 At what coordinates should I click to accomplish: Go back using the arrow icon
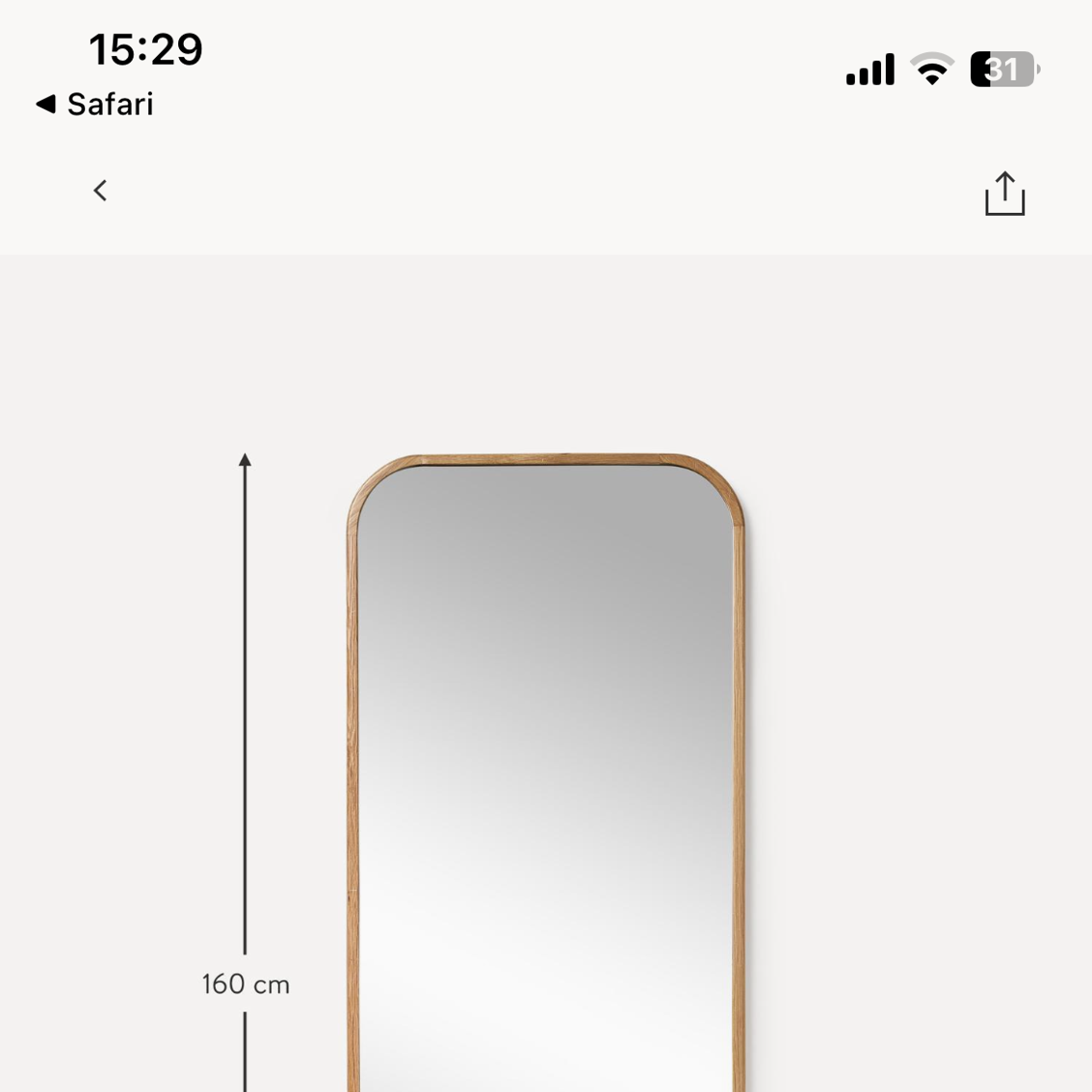100,191
